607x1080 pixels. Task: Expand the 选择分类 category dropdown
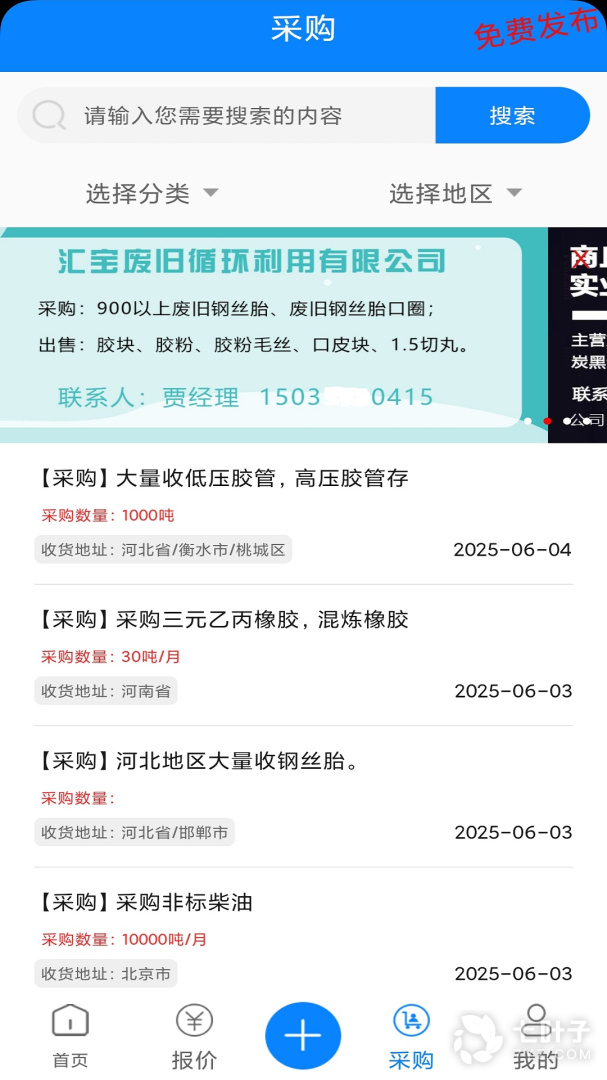click(152, 193)
